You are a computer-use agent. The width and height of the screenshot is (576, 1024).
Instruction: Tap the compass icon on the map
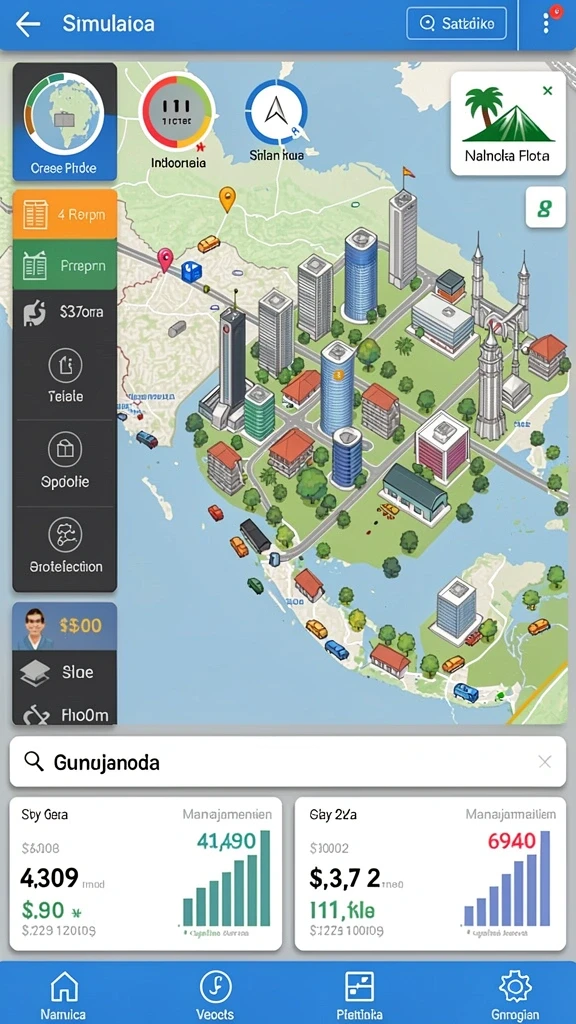click(x=276, y=112)
